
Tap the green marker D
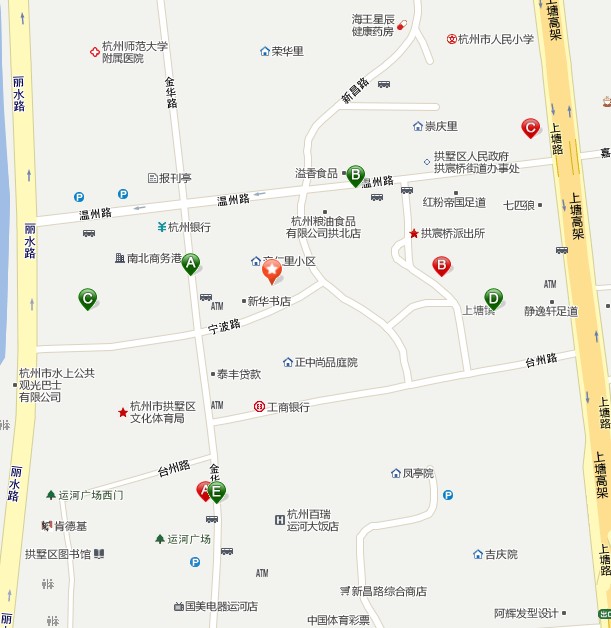[x=492, y=297]
